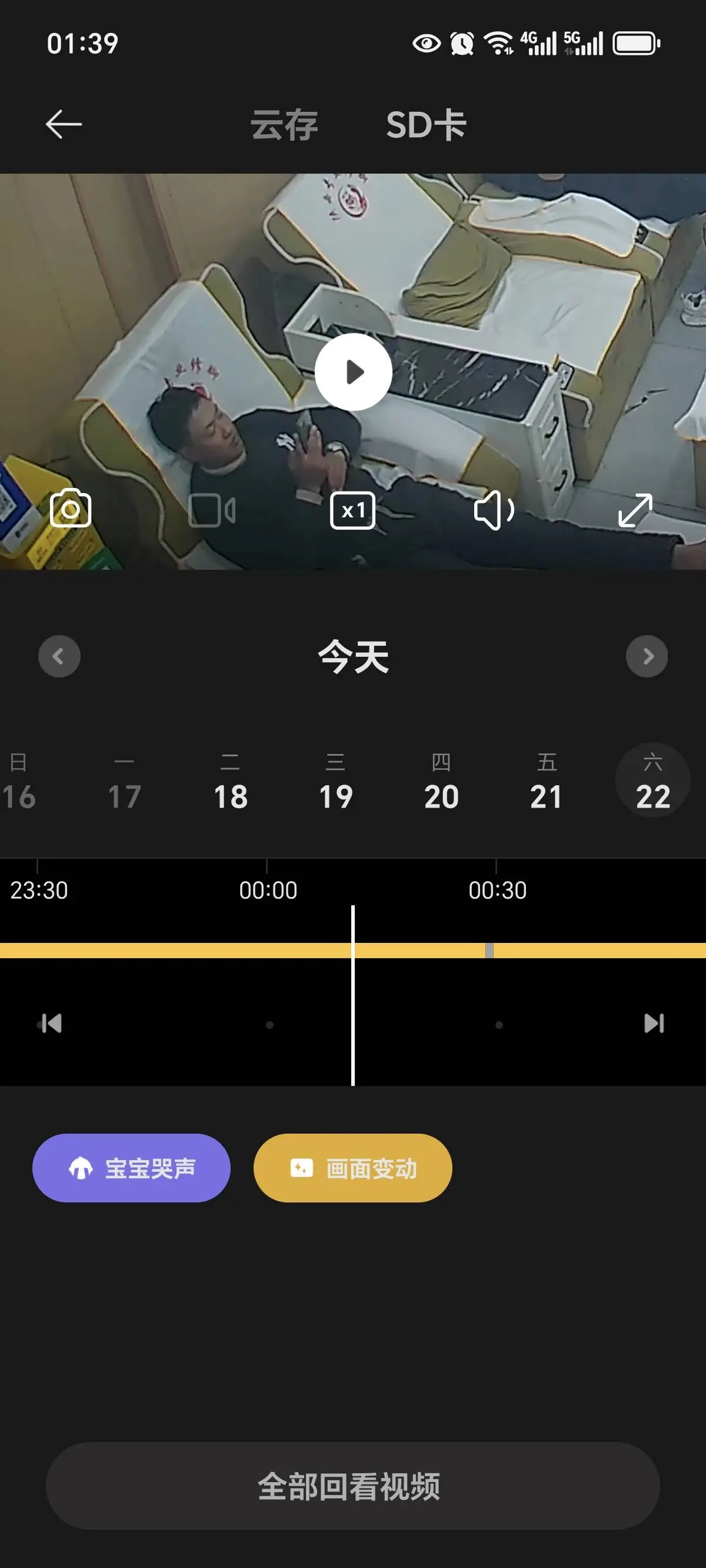Toggle sound with the speaker icon

tap(494, 510)
